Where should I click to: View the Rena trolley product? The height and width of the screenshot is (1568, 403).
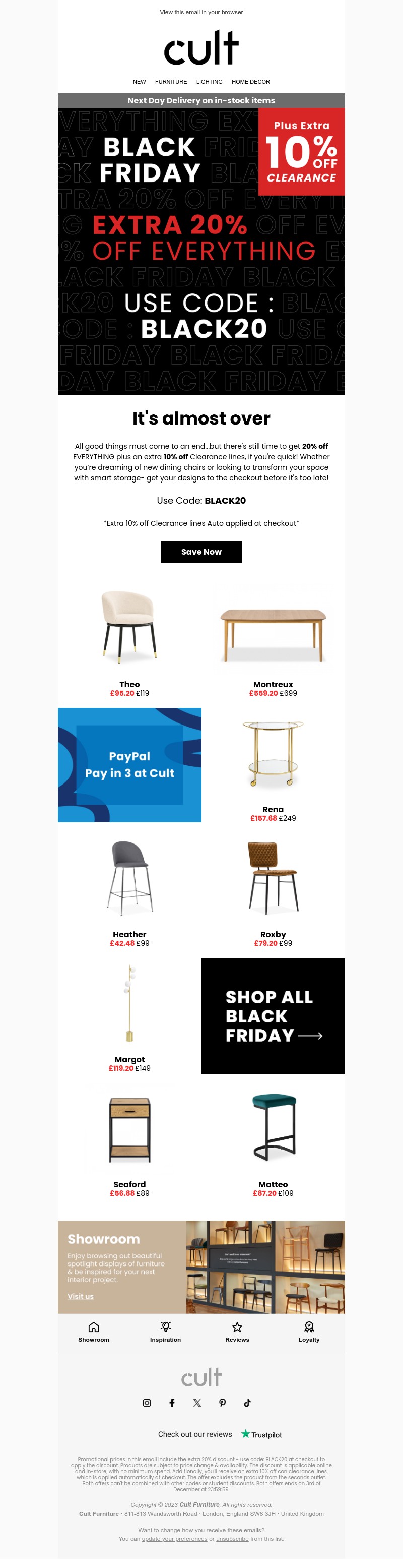tap(273, 755)
